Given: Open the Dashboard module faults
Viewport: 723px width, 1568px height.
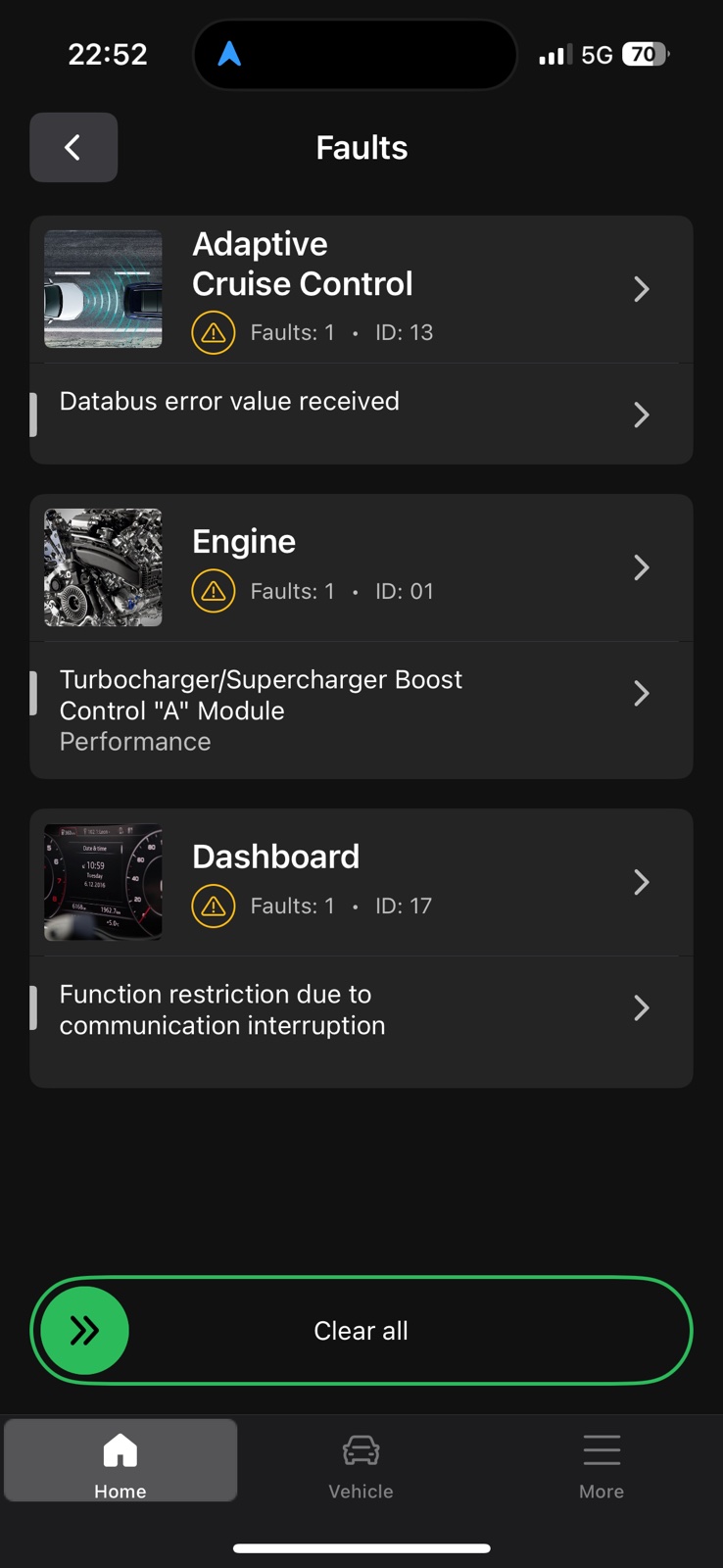Looking at the screenshot, I should 361,882.
